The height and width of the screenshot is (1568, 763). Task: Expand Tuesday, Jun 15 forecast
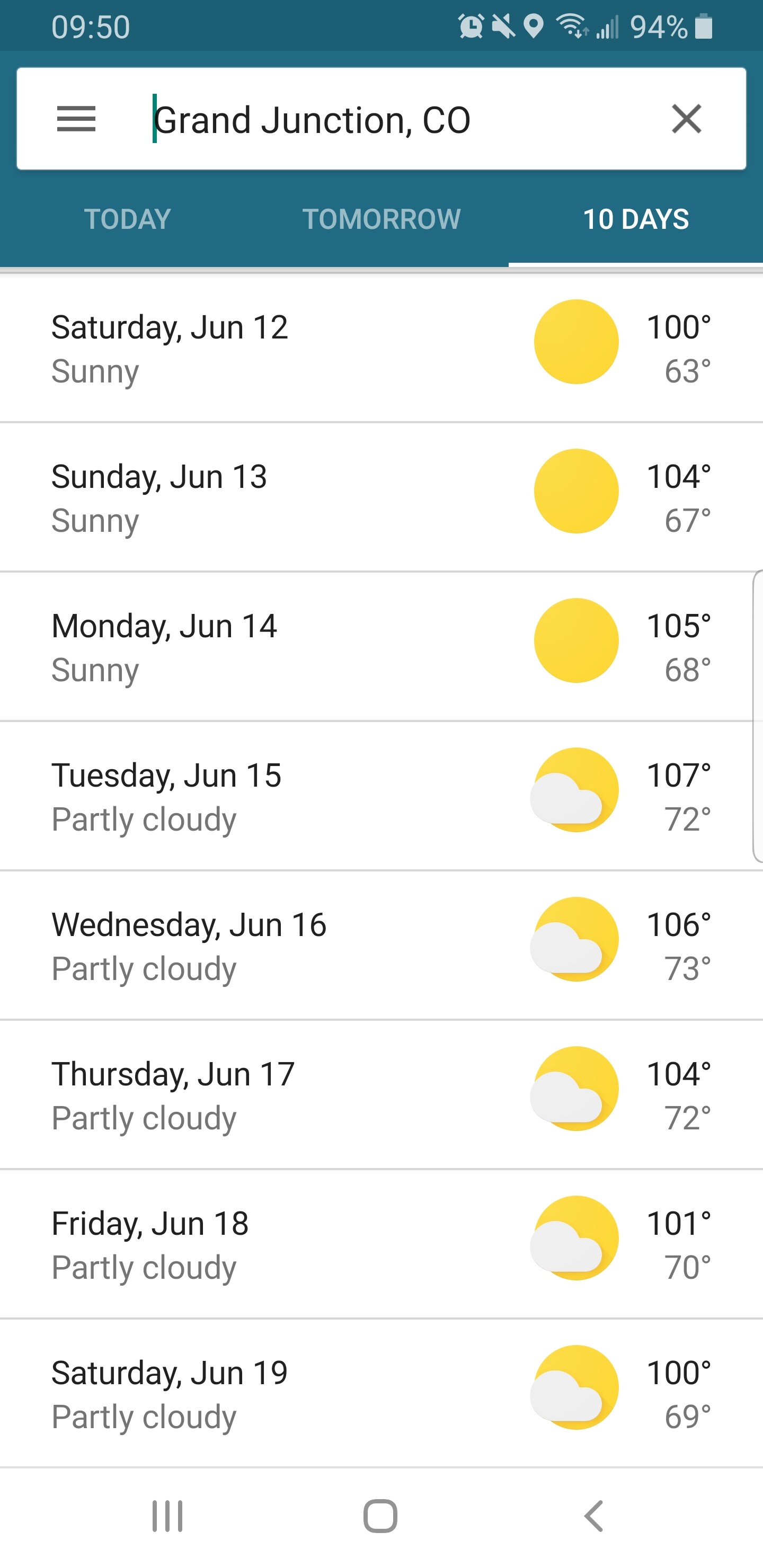(x=381, y=796)
